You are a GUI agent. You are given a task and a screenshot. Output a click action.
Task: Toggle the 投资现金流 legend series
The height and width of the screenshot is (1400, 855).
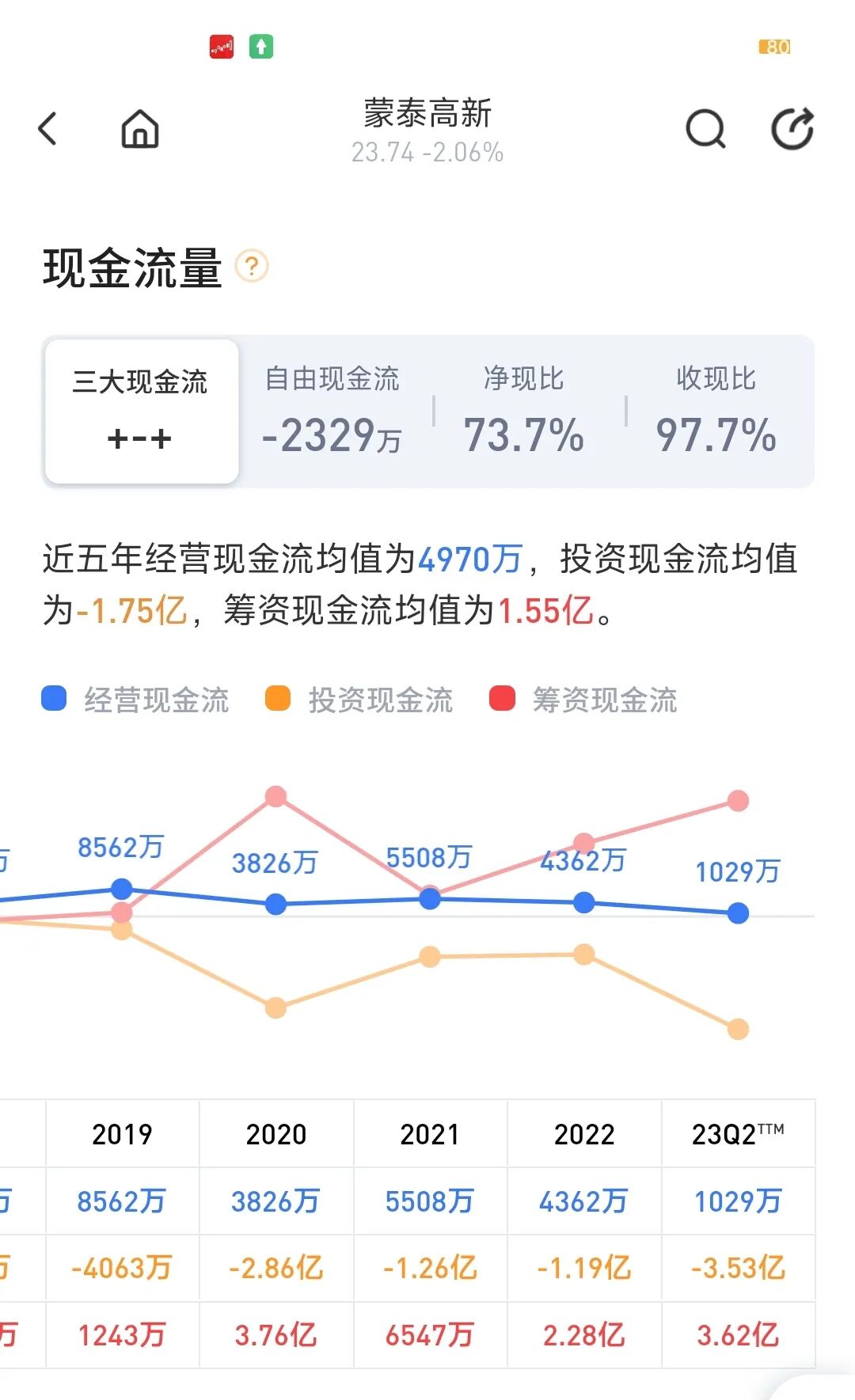coord(359,700)
